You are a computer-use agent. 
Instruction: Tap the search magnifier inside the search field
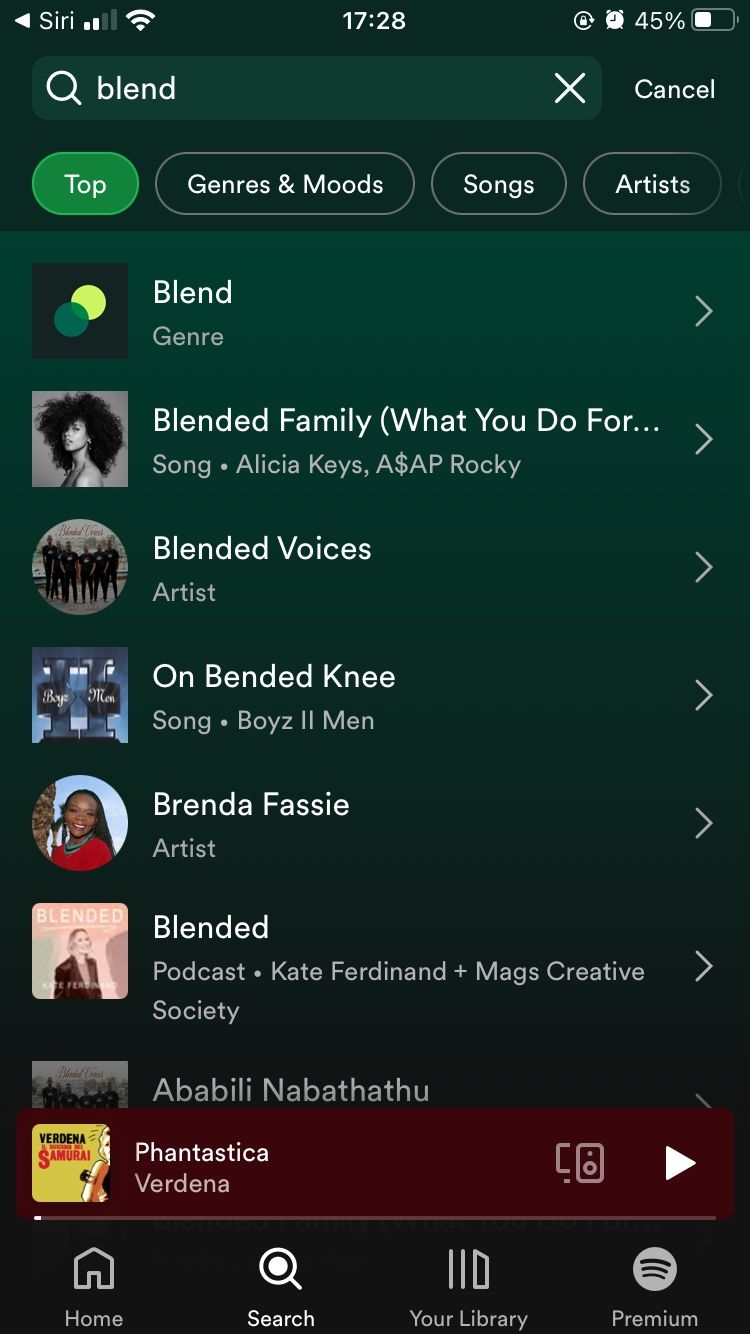pos(63,89)
